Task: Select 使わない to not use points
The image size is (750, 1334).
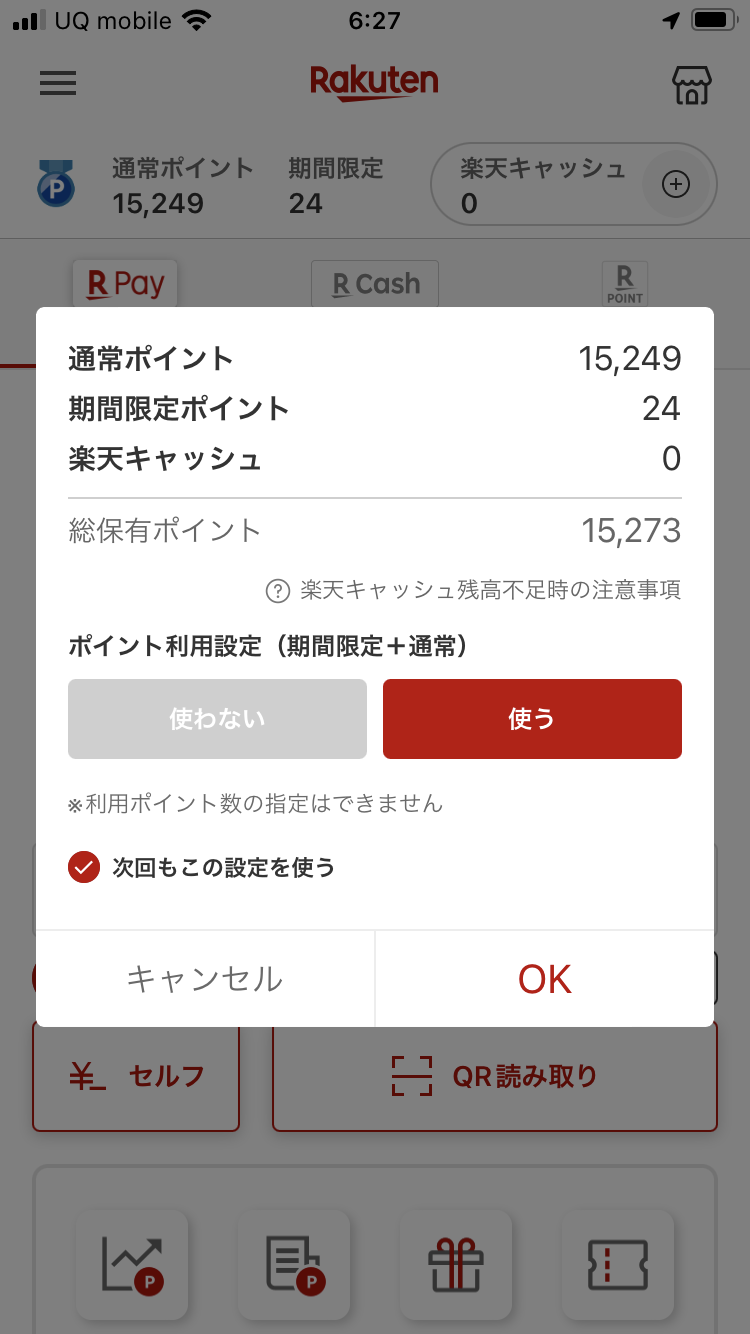Action: [x=217, y=719]
